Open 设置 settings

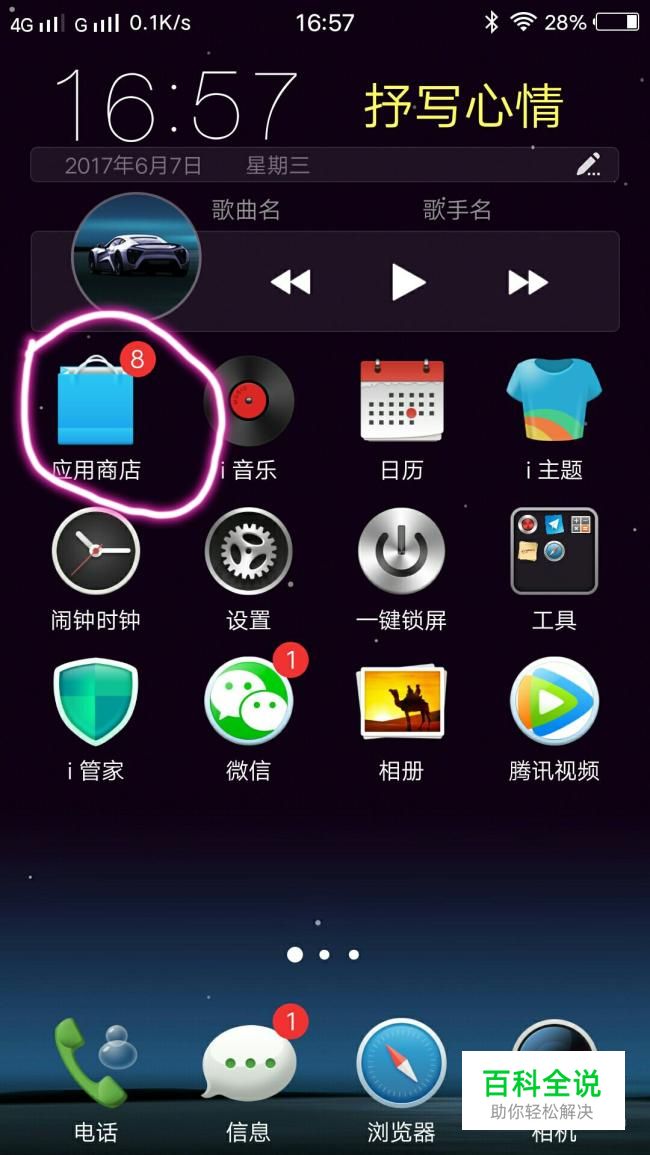coord(248,552)
